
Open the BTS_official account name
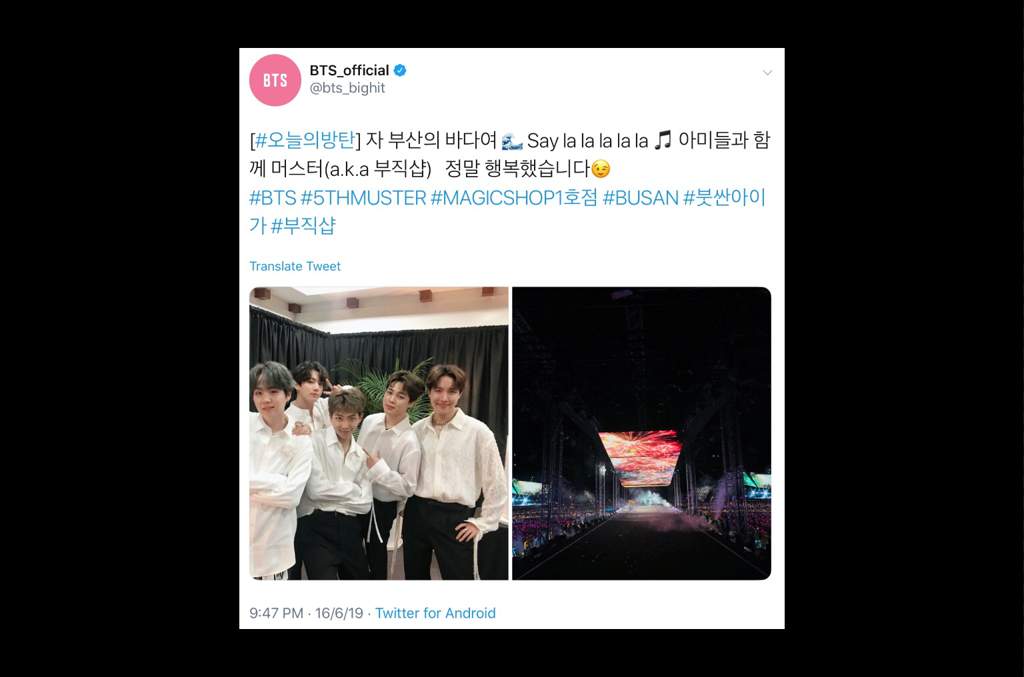(x=349, y=70)
